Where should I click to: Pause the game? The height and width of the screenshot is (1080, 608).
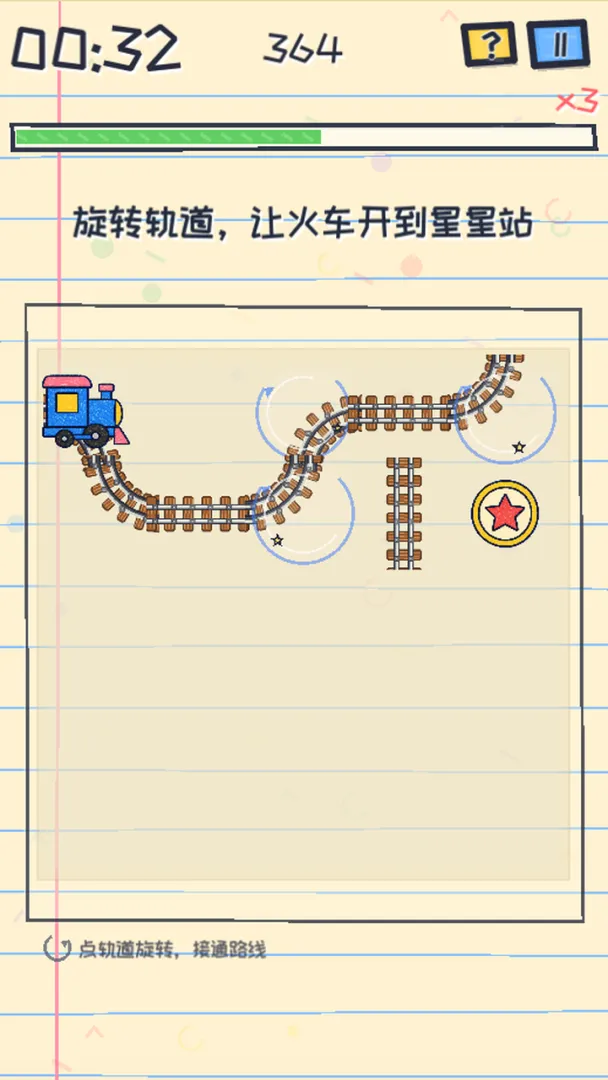[558, 44]
